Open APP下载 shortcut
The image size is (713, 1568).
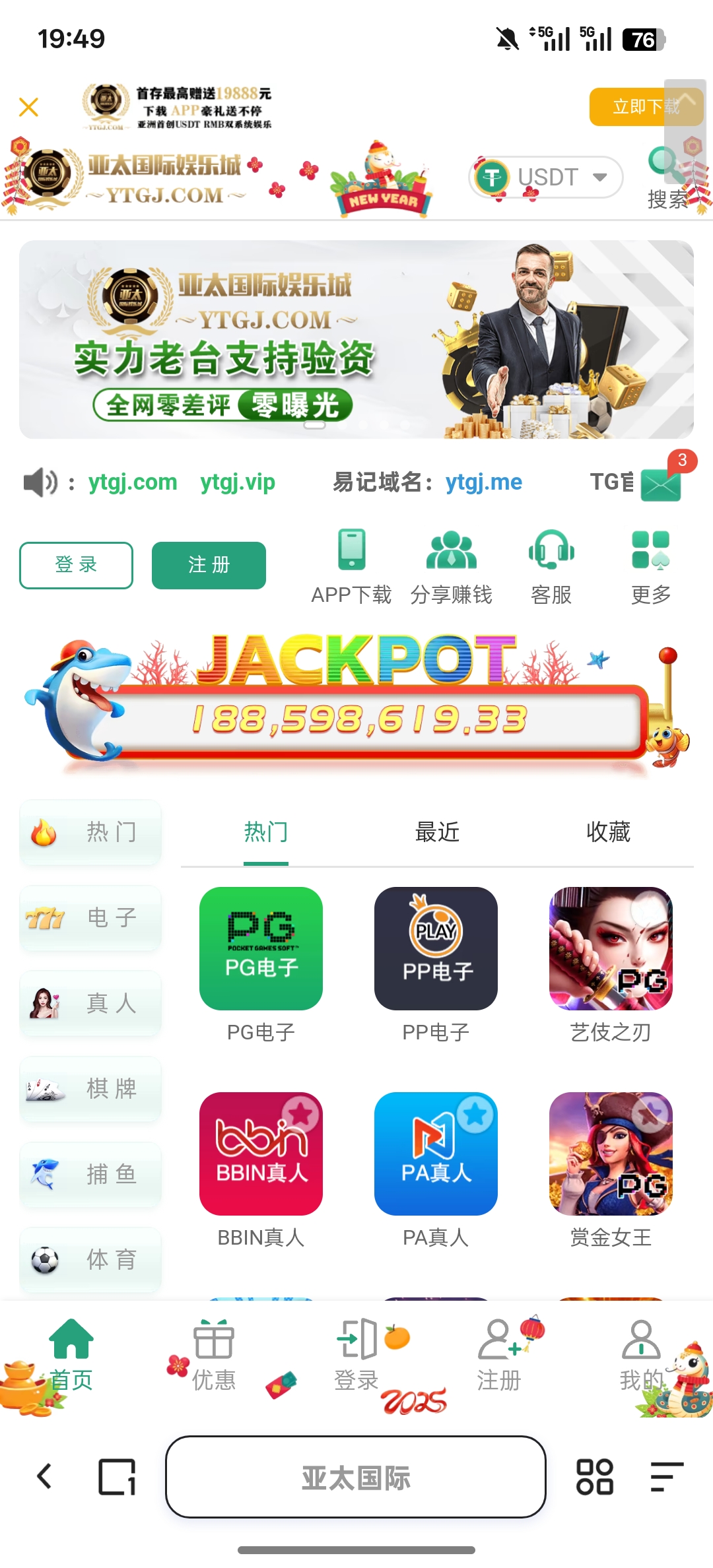351,566
